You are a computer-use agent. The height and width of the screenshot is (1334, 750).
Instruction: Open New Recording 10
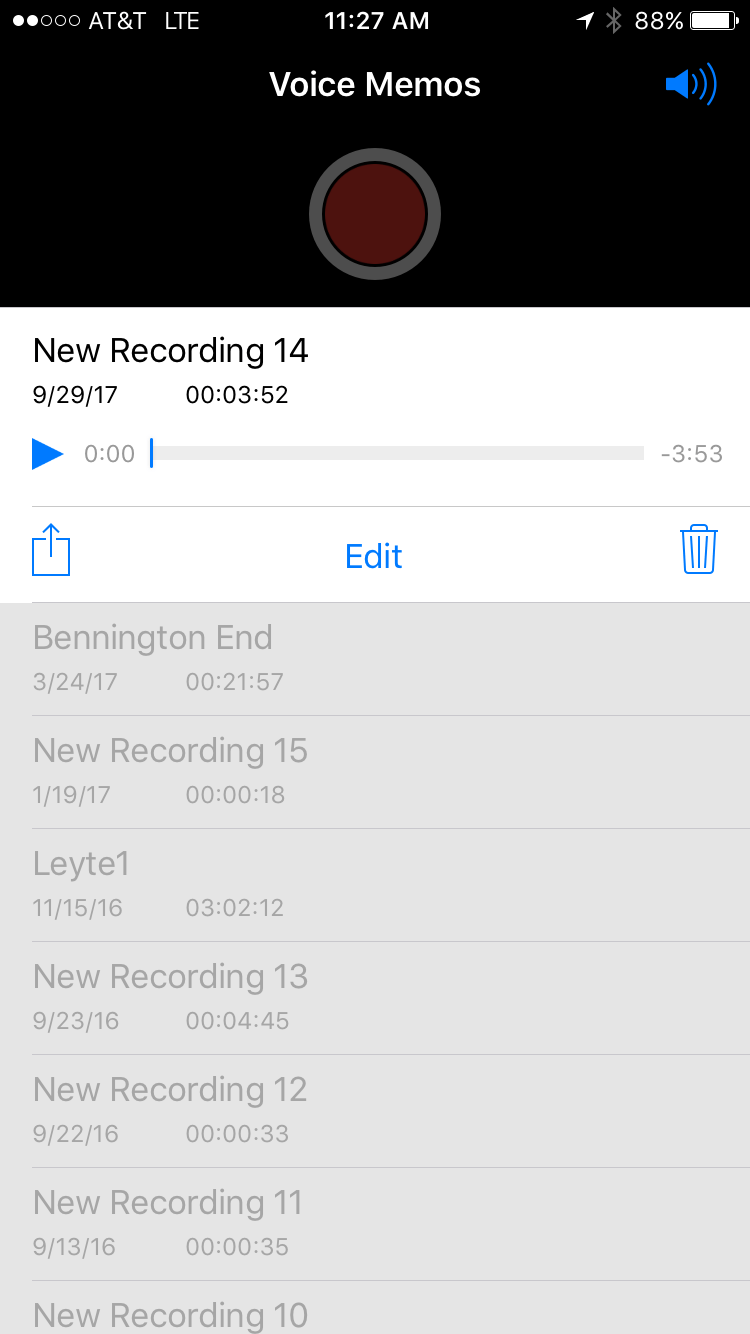tap(375, 1314)
